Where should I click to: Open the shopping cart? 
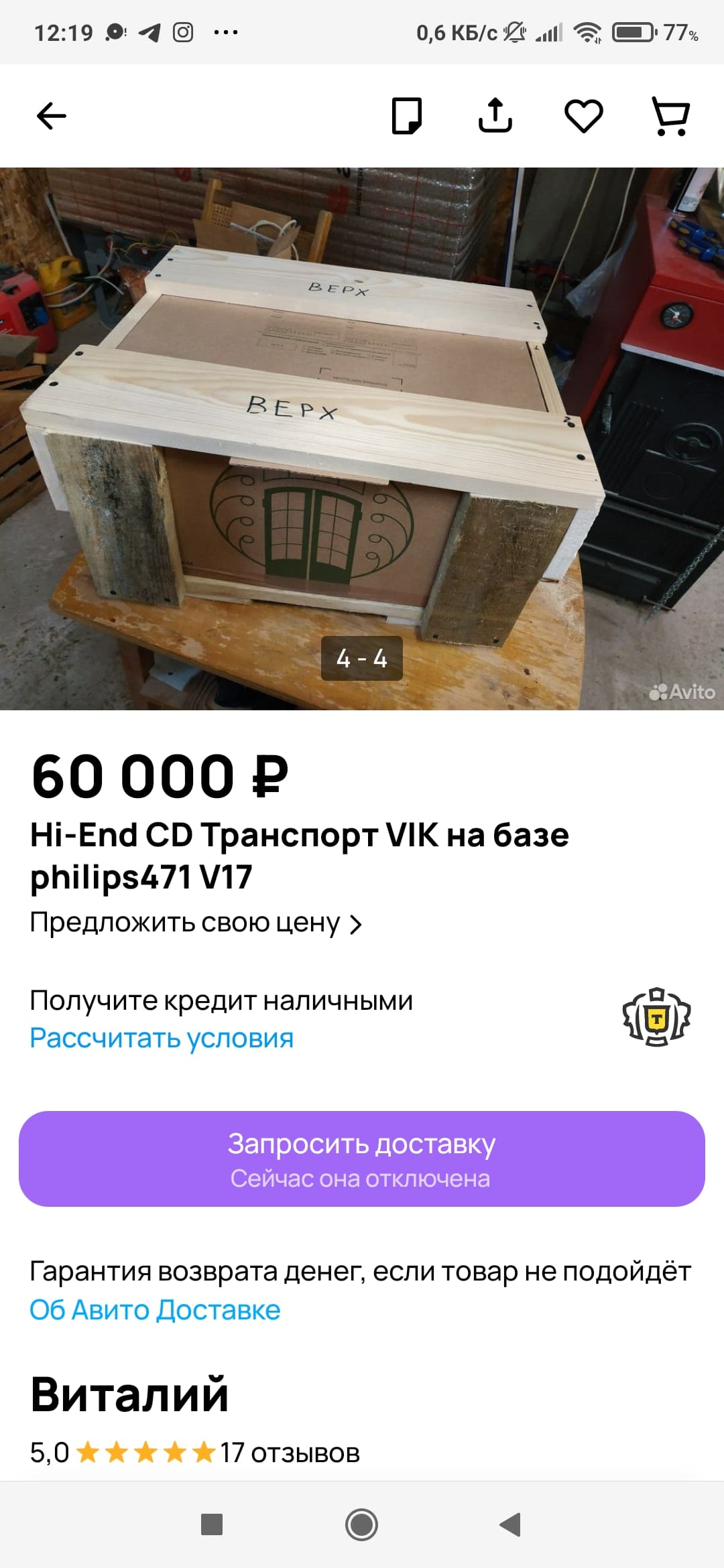click(670, 116)
